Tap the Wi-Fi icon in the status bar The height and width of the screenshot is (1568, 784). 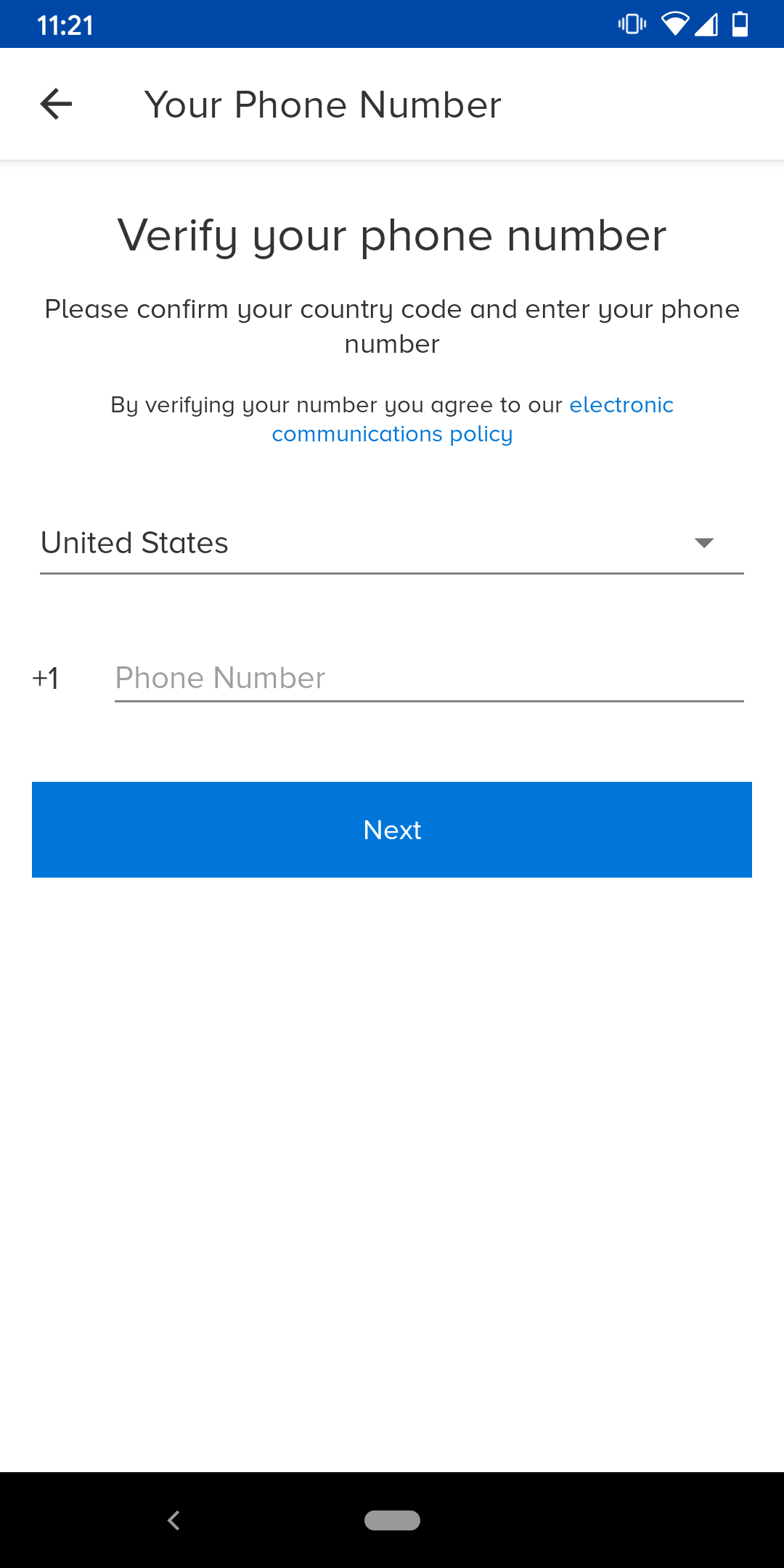pos(677,24)
